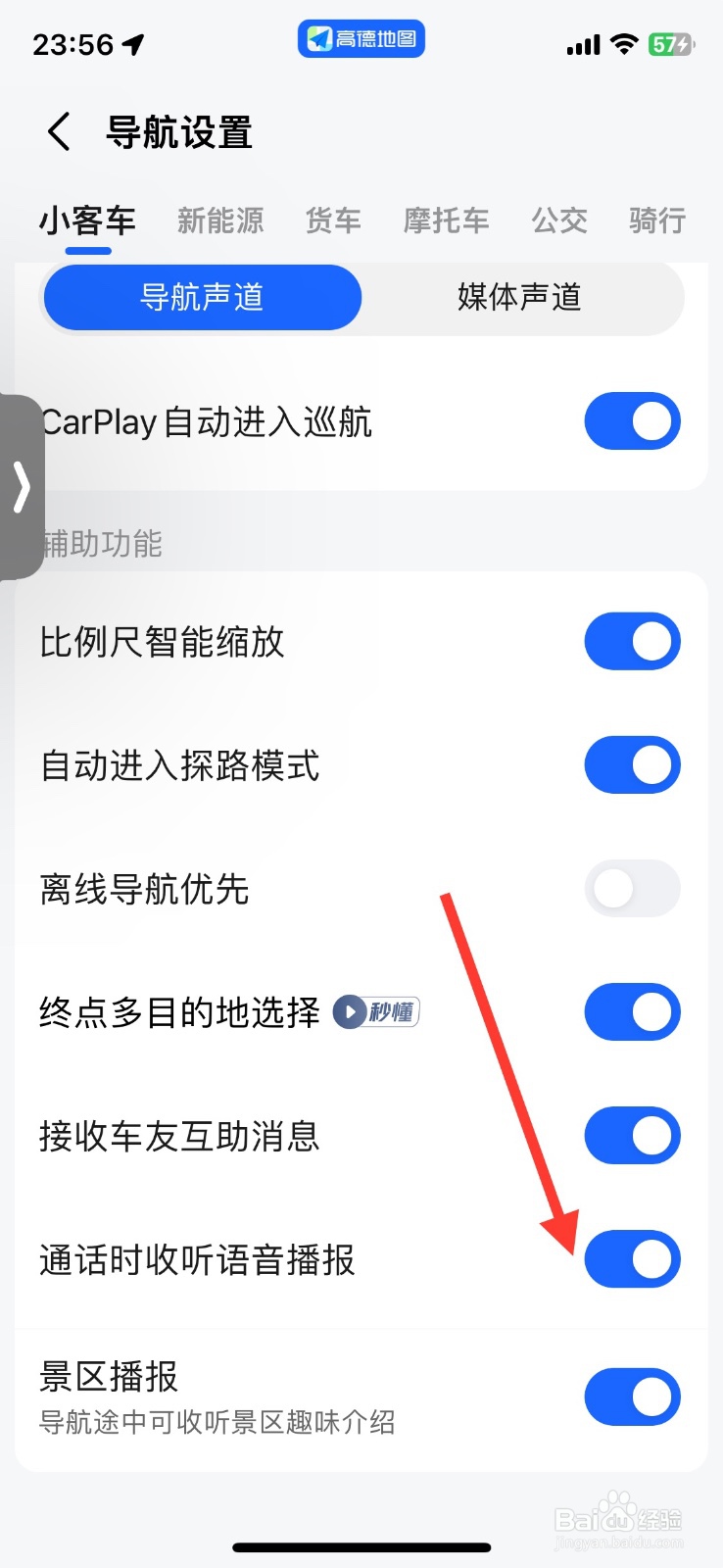Disable 比例尺智能缩放
Viewport: 723px width, 1568px height.
632,641
